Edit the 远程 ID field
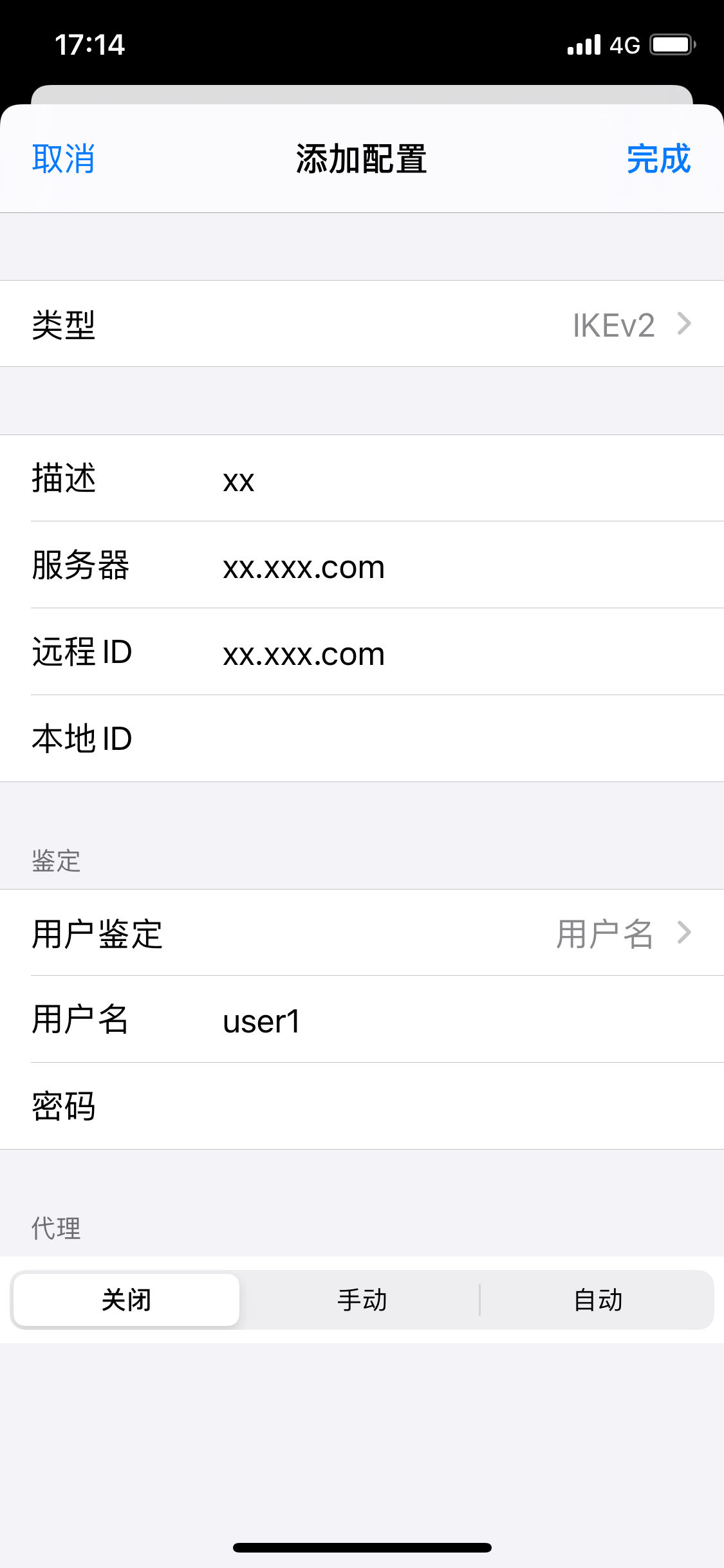Viewport: 724px width, 1568px height. tap(450, 653)
